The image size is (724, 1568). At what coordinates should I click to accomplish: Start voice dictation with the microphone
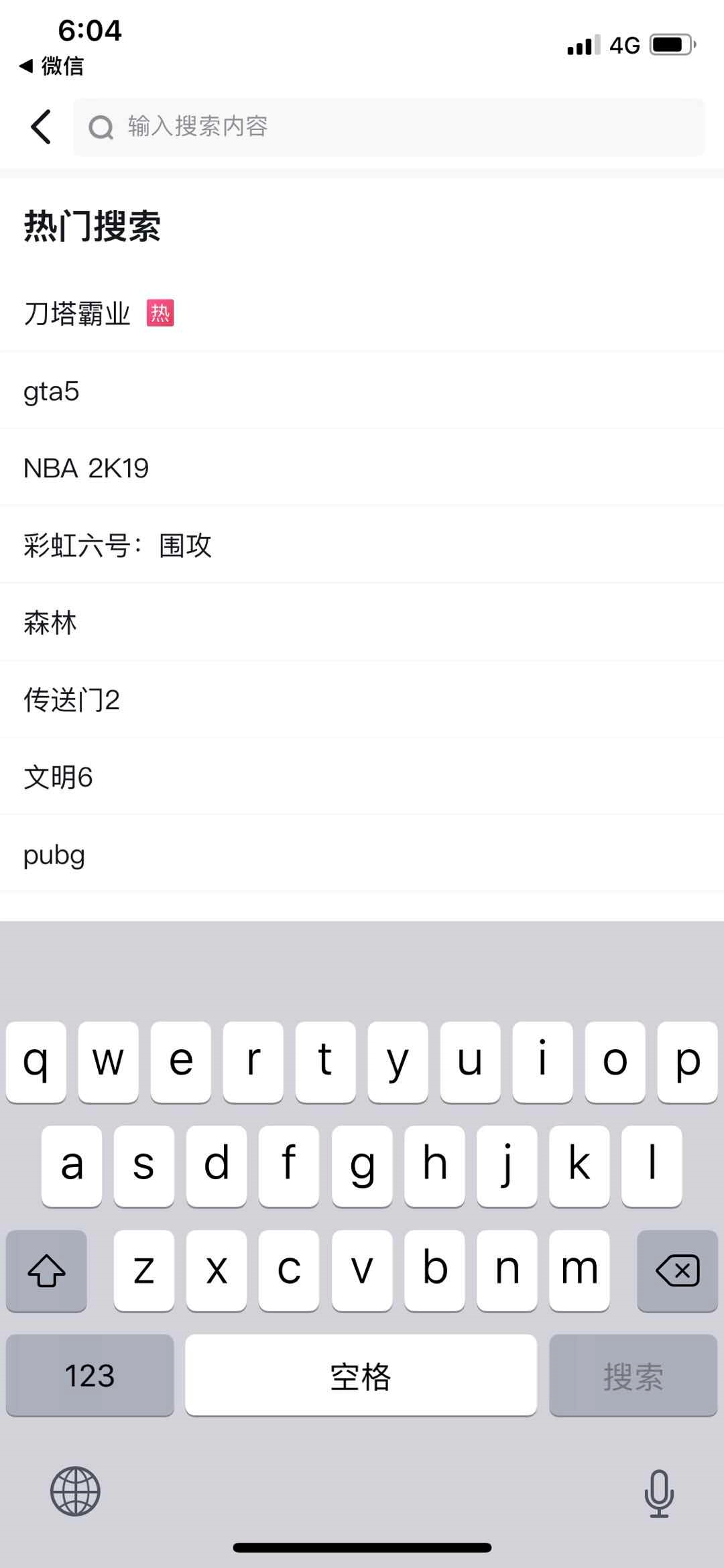(658, 1493)
